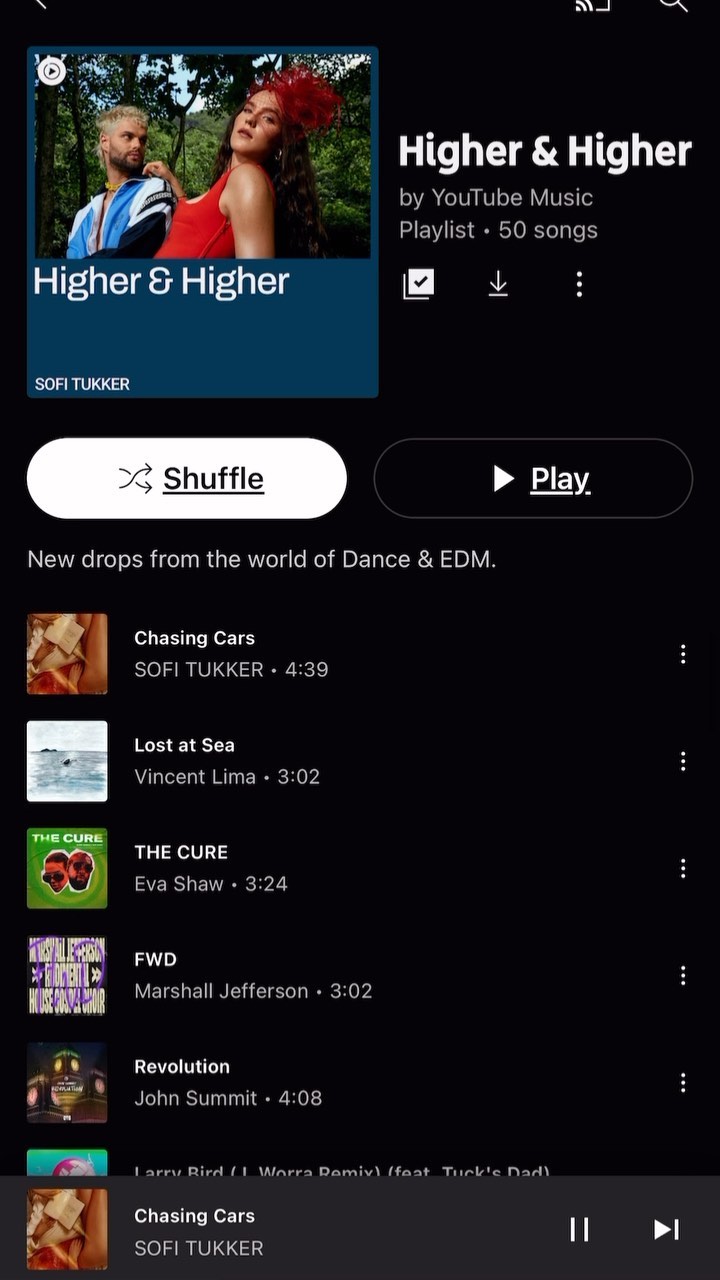This screenshot has width=720, height=1280.
Task: Save playlist to library
Action: (418, 284)
